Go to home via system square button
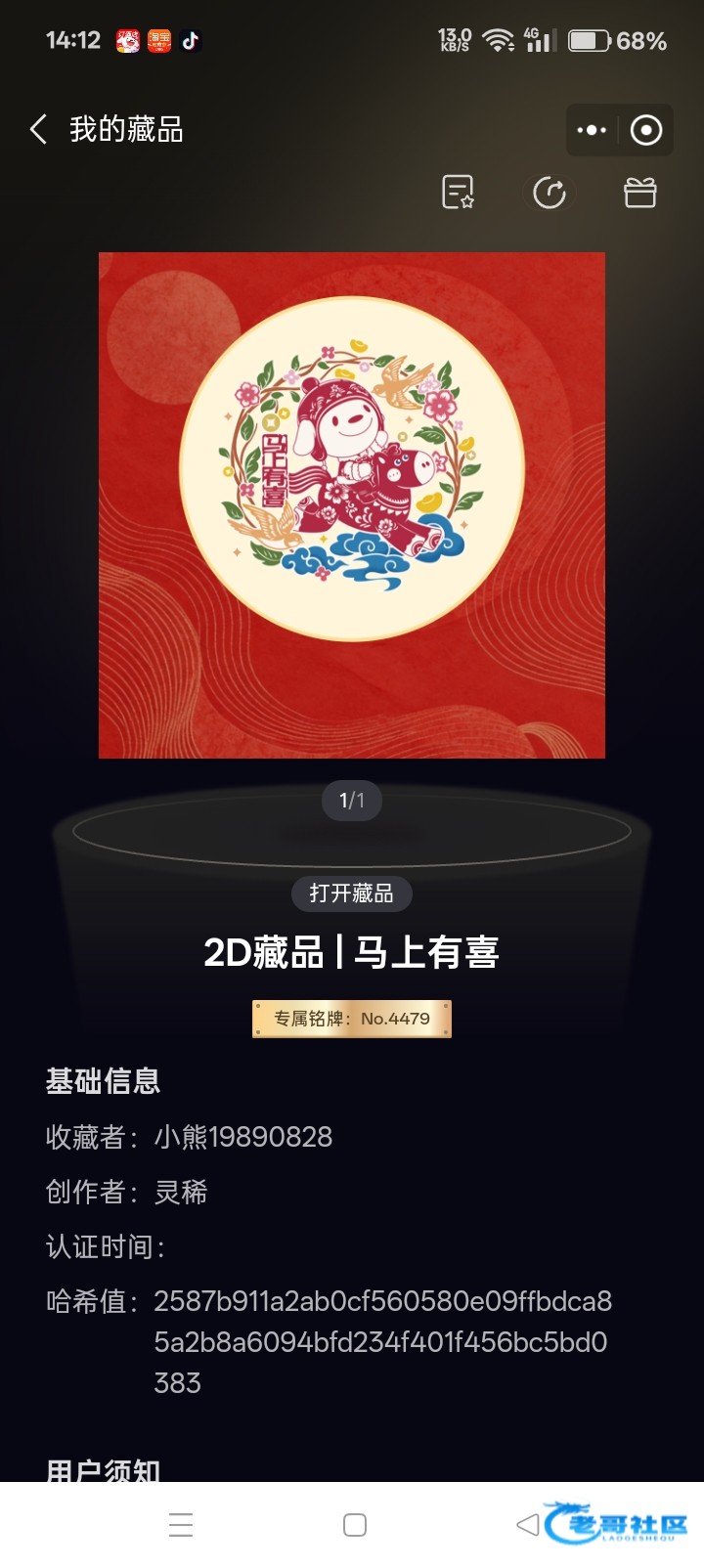The image size is (704, 1568). [355, 1525]
